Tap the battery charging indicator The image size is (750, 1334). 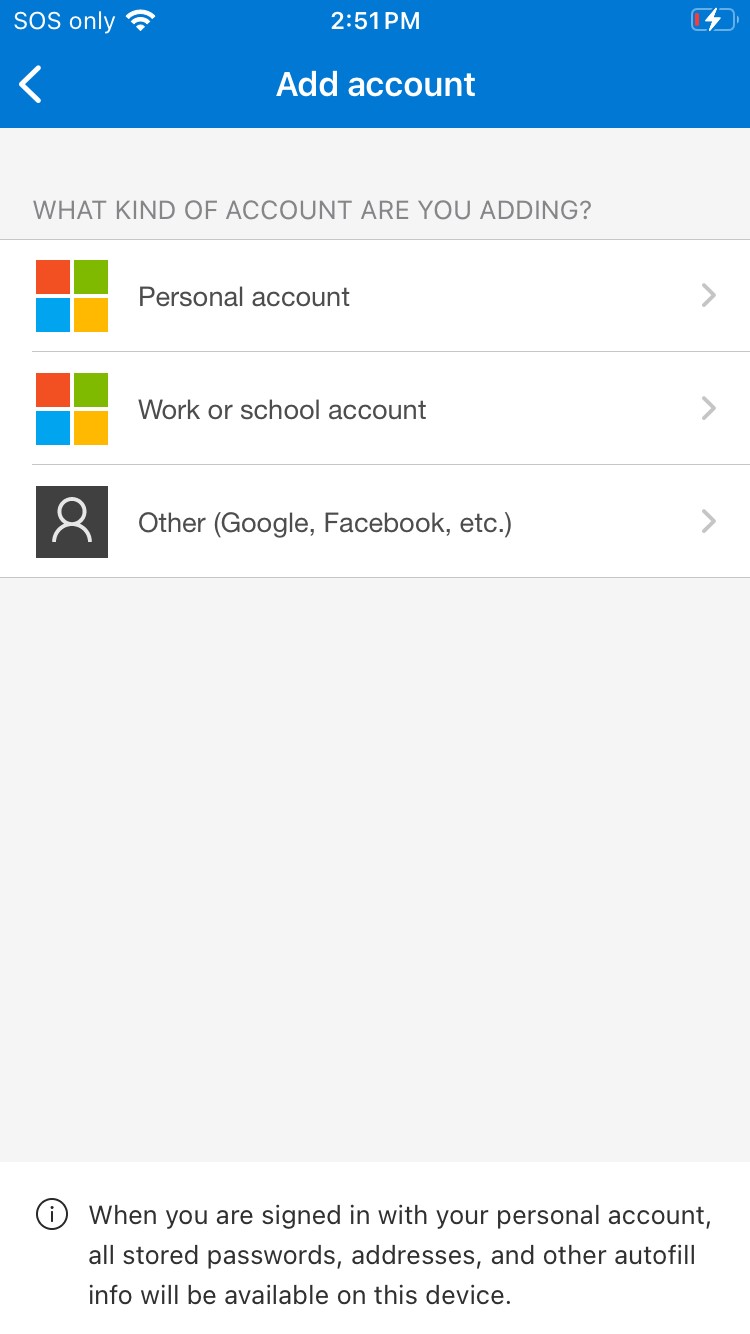coord(712,18)
